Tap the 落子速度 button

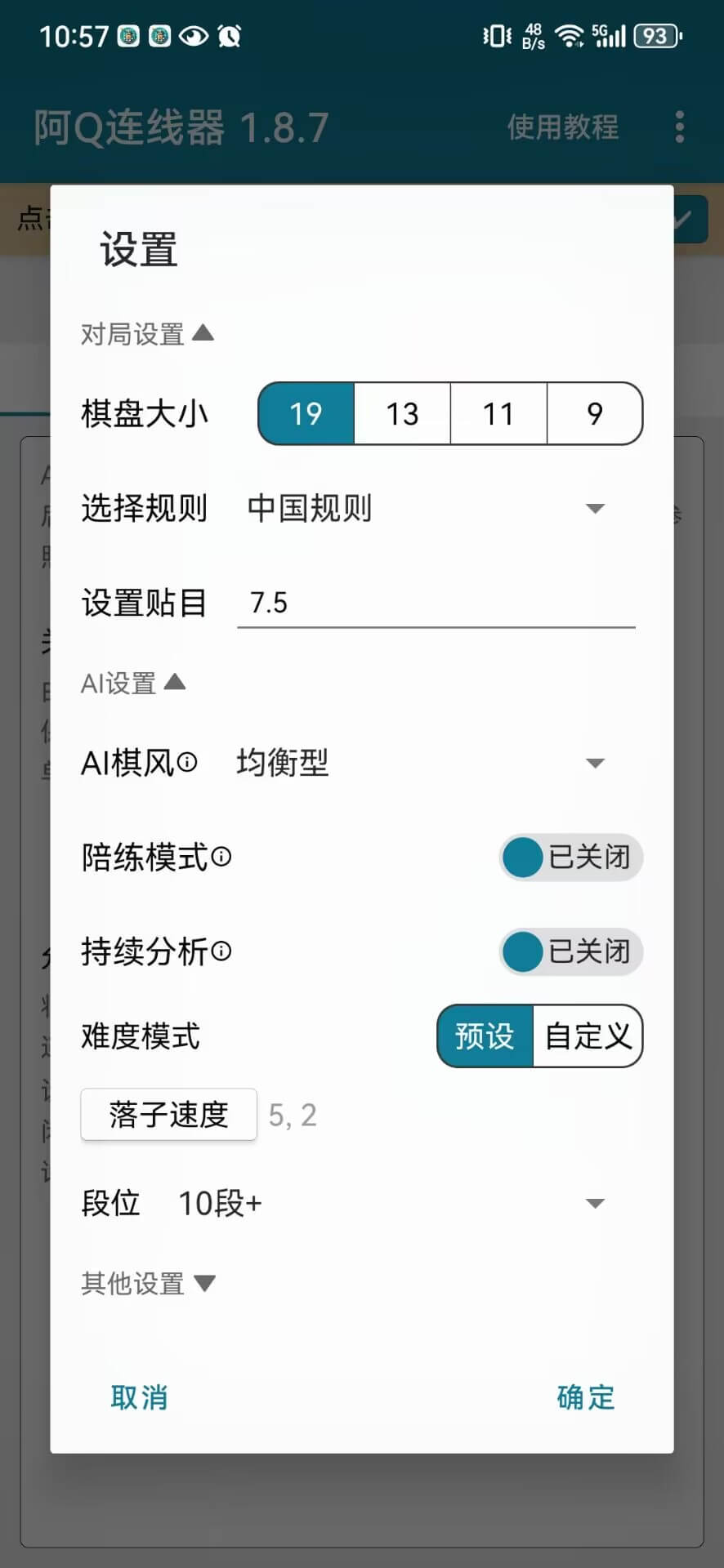(x=168, y=1115)
